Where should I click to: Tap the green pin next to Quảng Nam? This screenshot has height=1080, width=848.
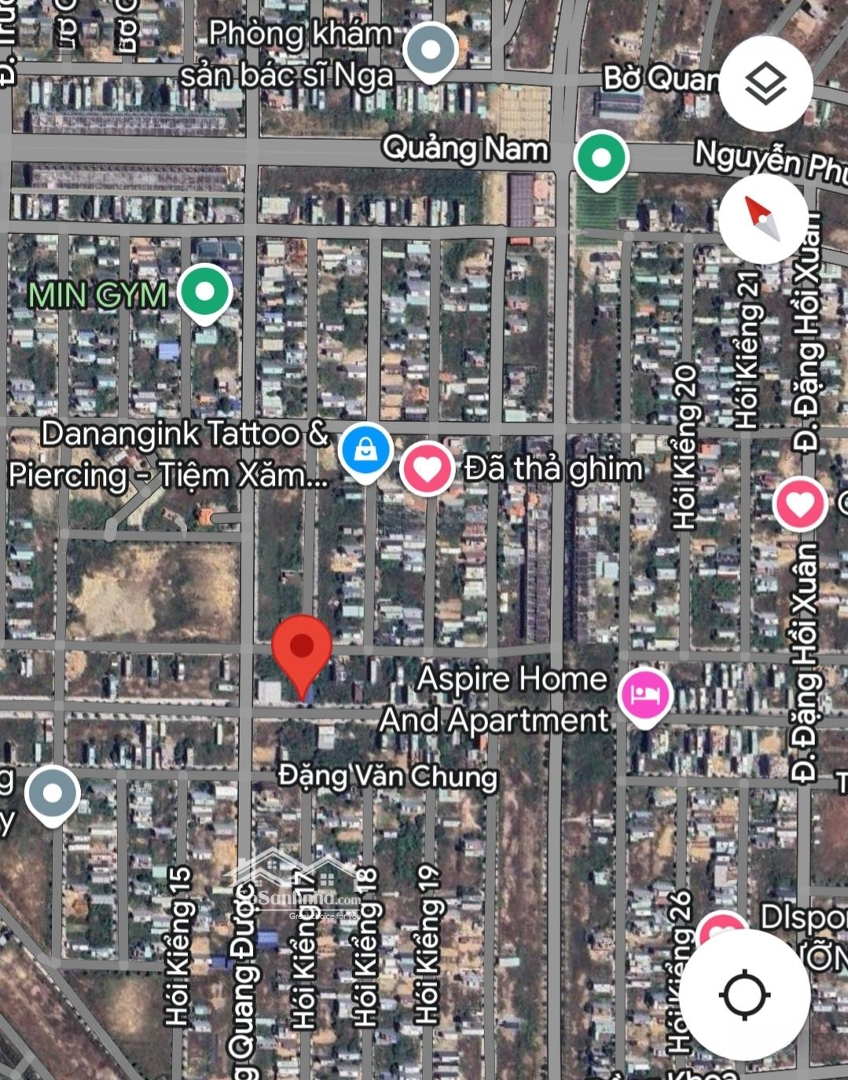point(601,159)
